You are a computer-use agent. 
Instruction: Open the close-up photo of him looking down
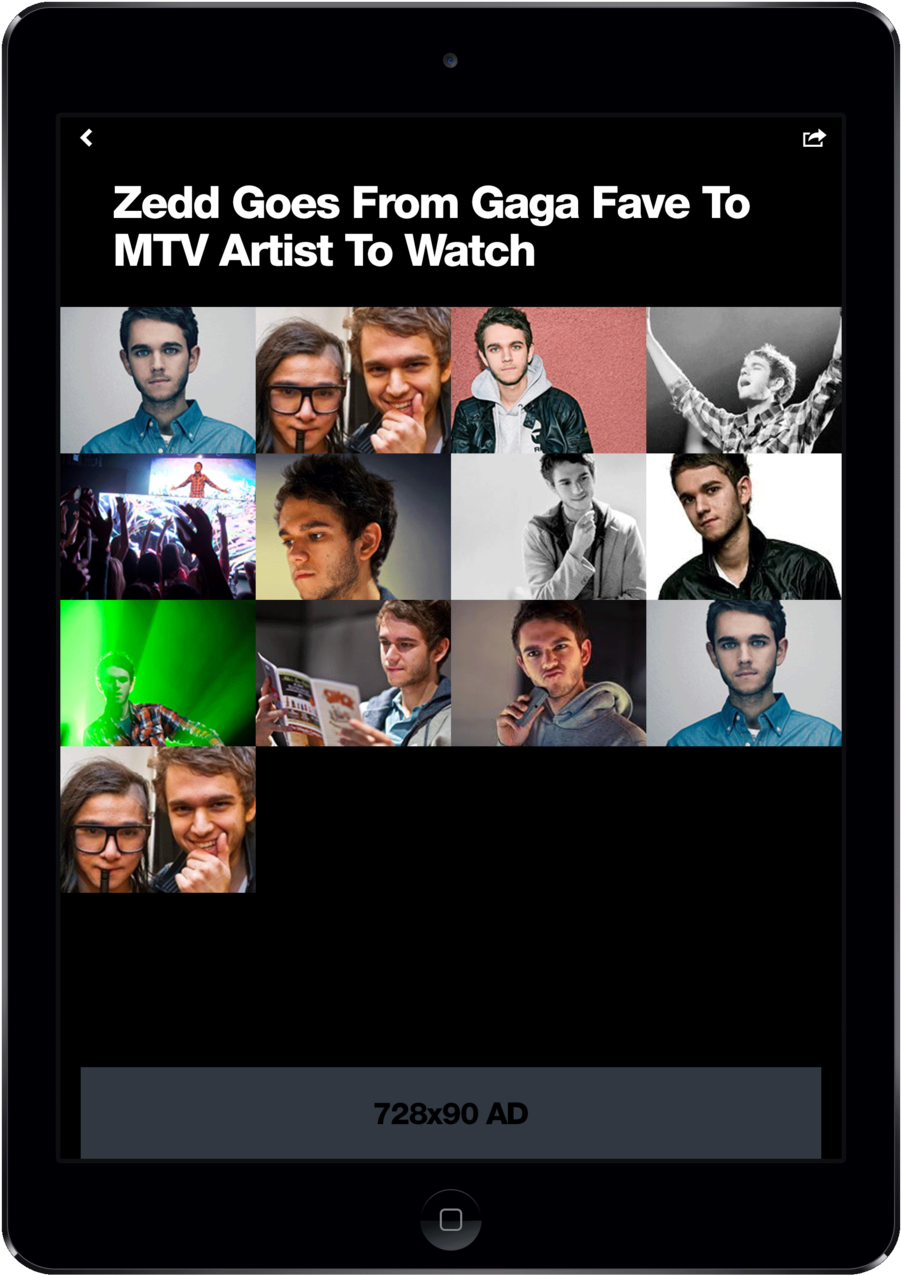click(353, 527)
